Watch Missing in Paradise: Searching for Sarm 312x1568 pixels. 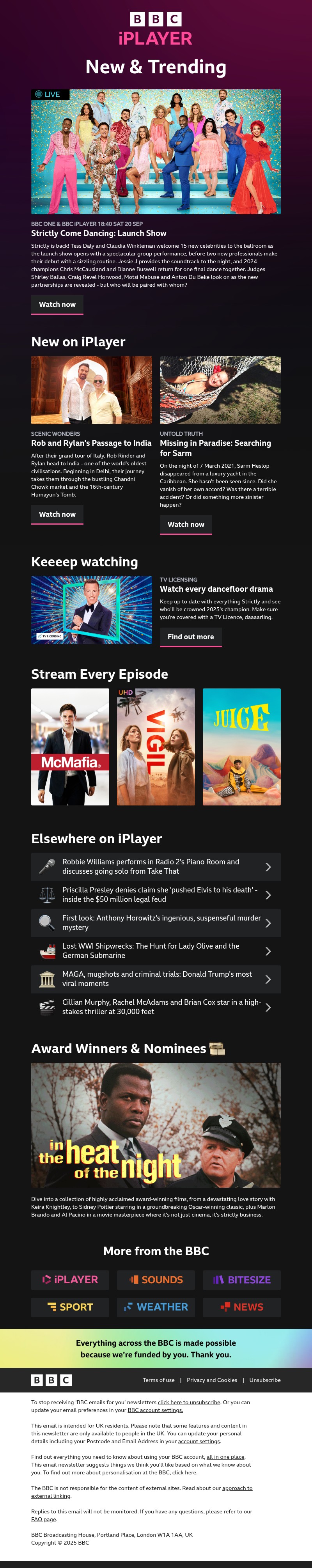(x=186, y=524)
